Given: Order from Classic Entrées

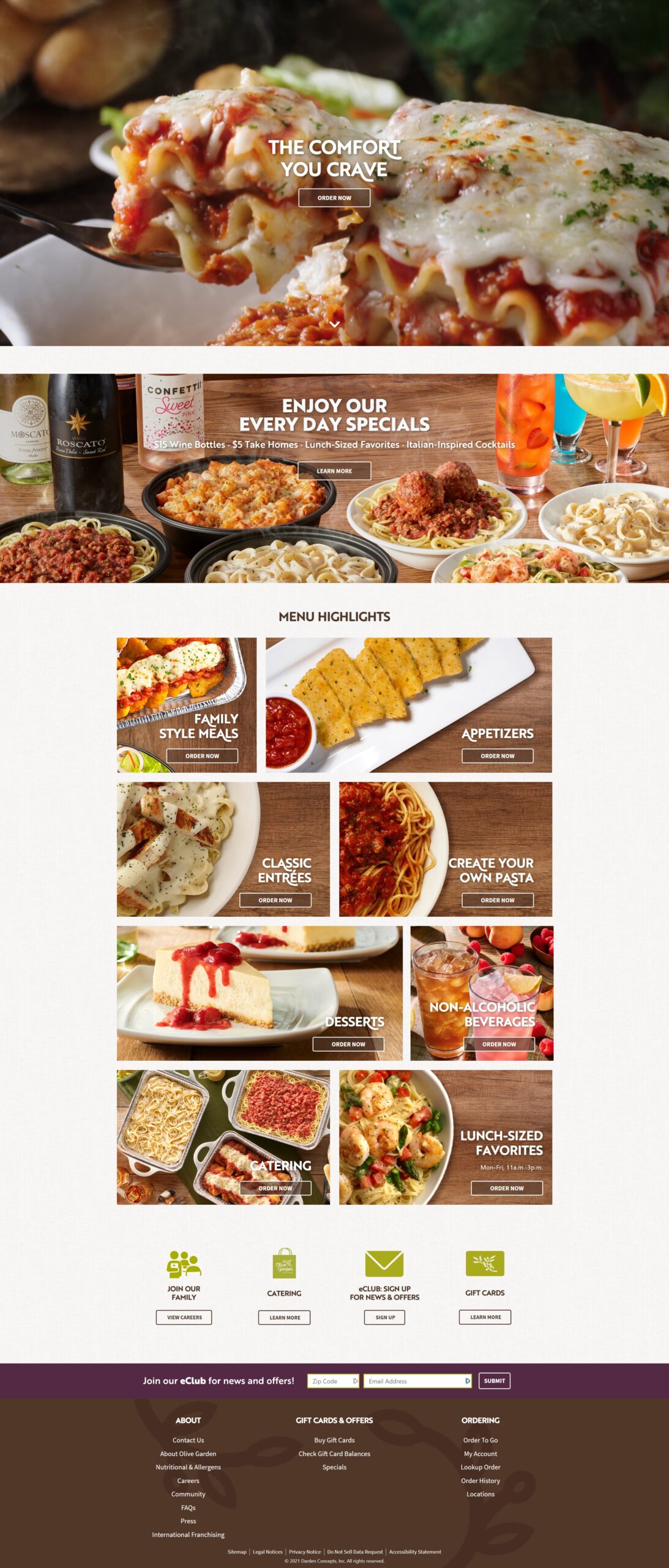Looking at the screenshot, I should coord(275,900).
